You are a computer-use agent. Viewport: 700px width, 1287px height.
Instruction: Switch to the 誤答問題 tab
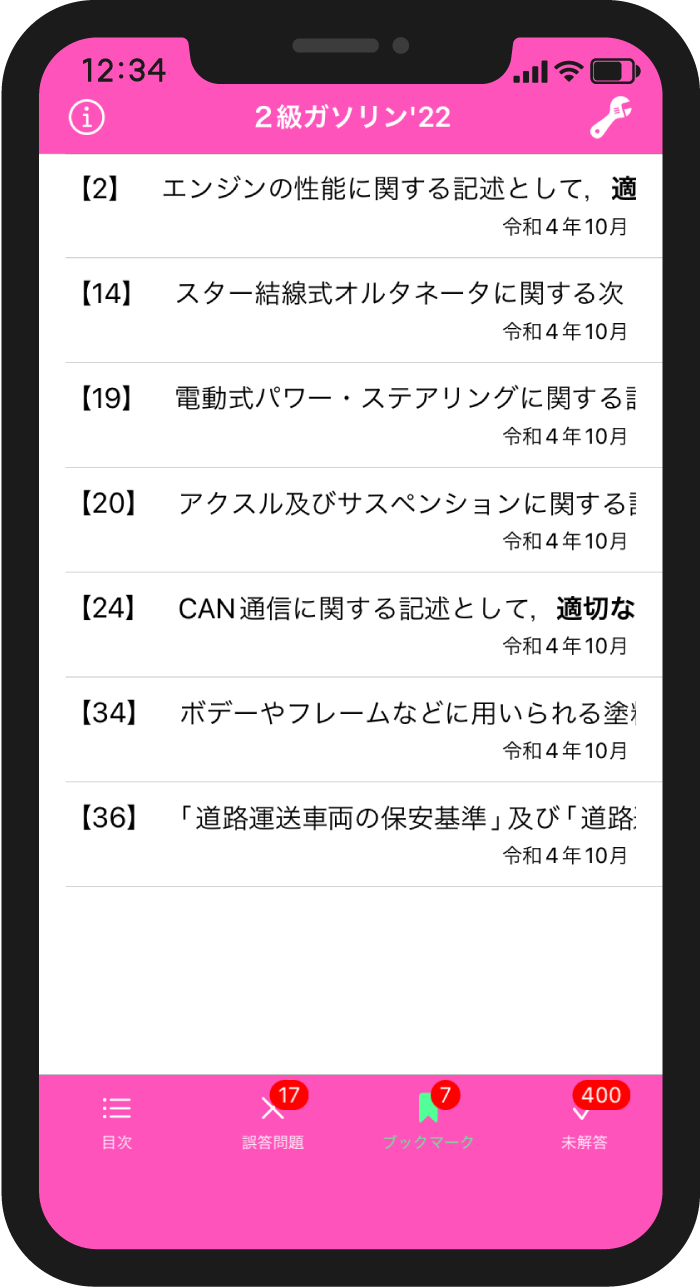273,1121
